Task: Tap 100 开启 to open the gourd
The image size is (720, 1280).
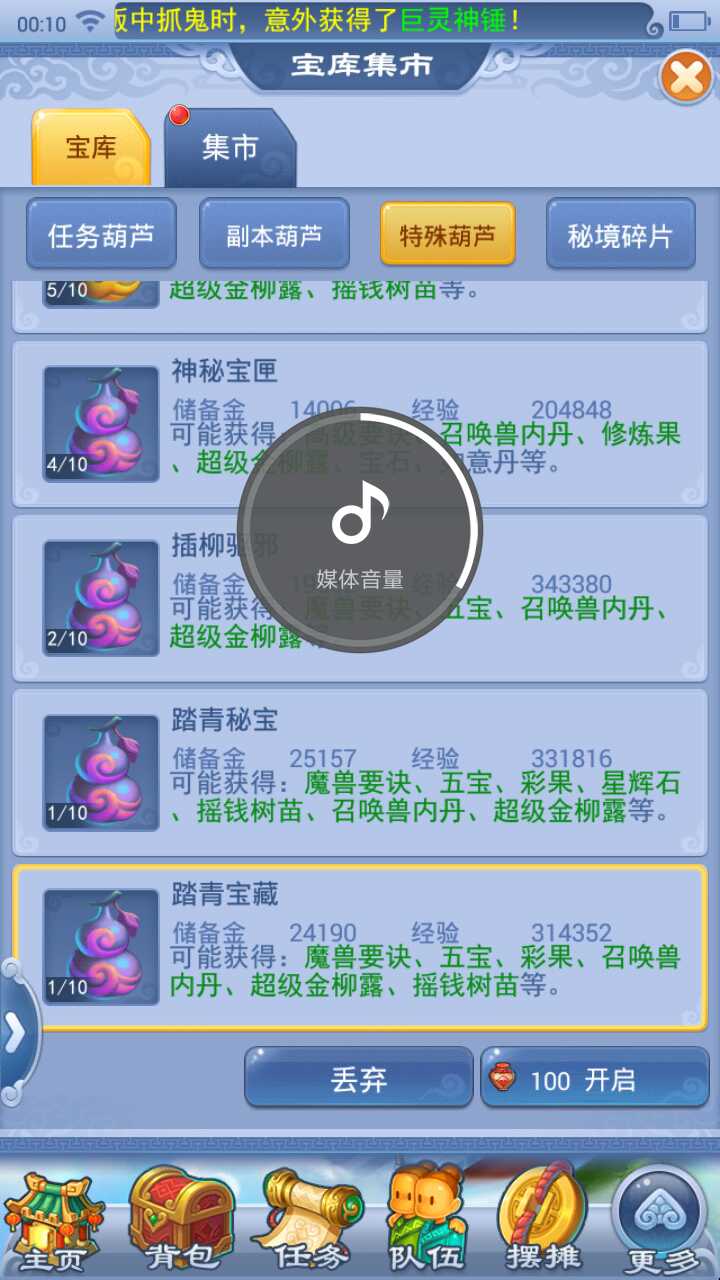Action: (594, 1079)
